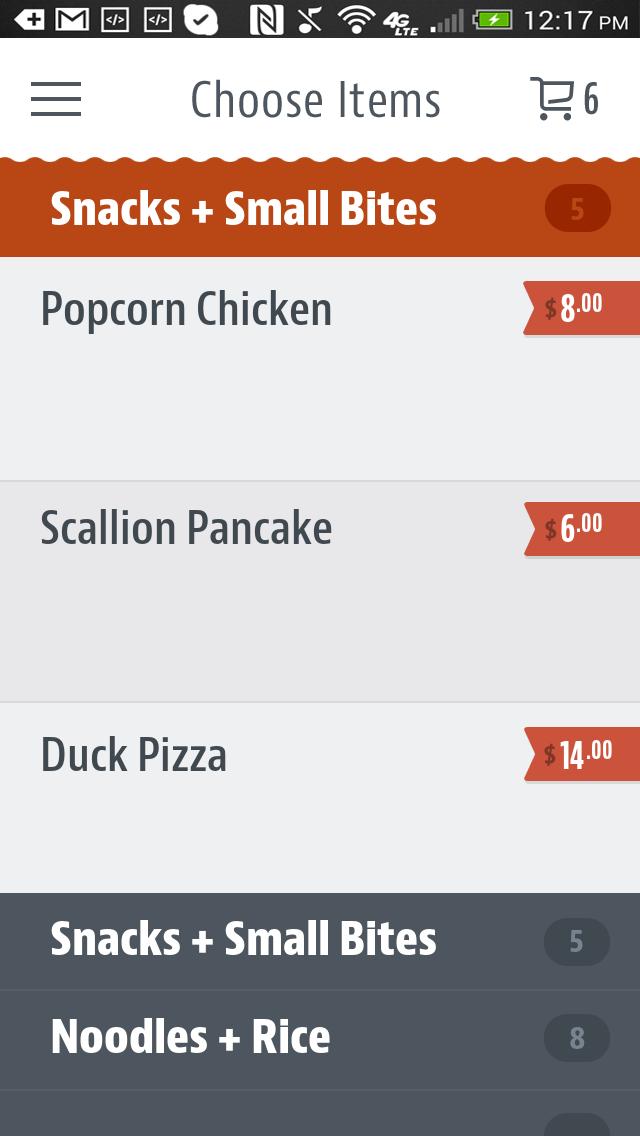The height and width of the screenshot is (1136, 640).
Task: Switch to the Noodles + Rice category
Action: click(320, 1039)
